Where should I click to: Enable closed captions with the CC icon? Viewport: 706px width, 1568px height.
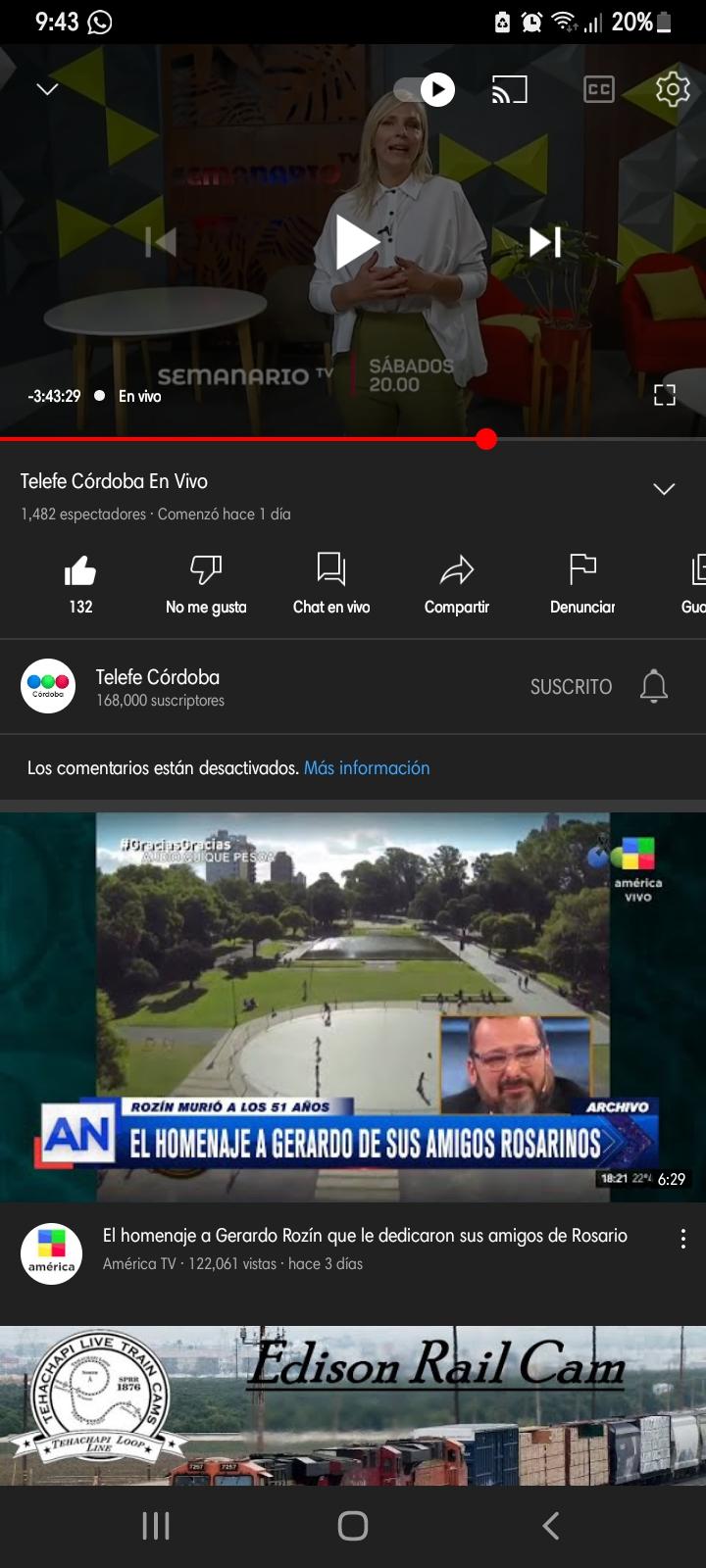coord(598,89)
